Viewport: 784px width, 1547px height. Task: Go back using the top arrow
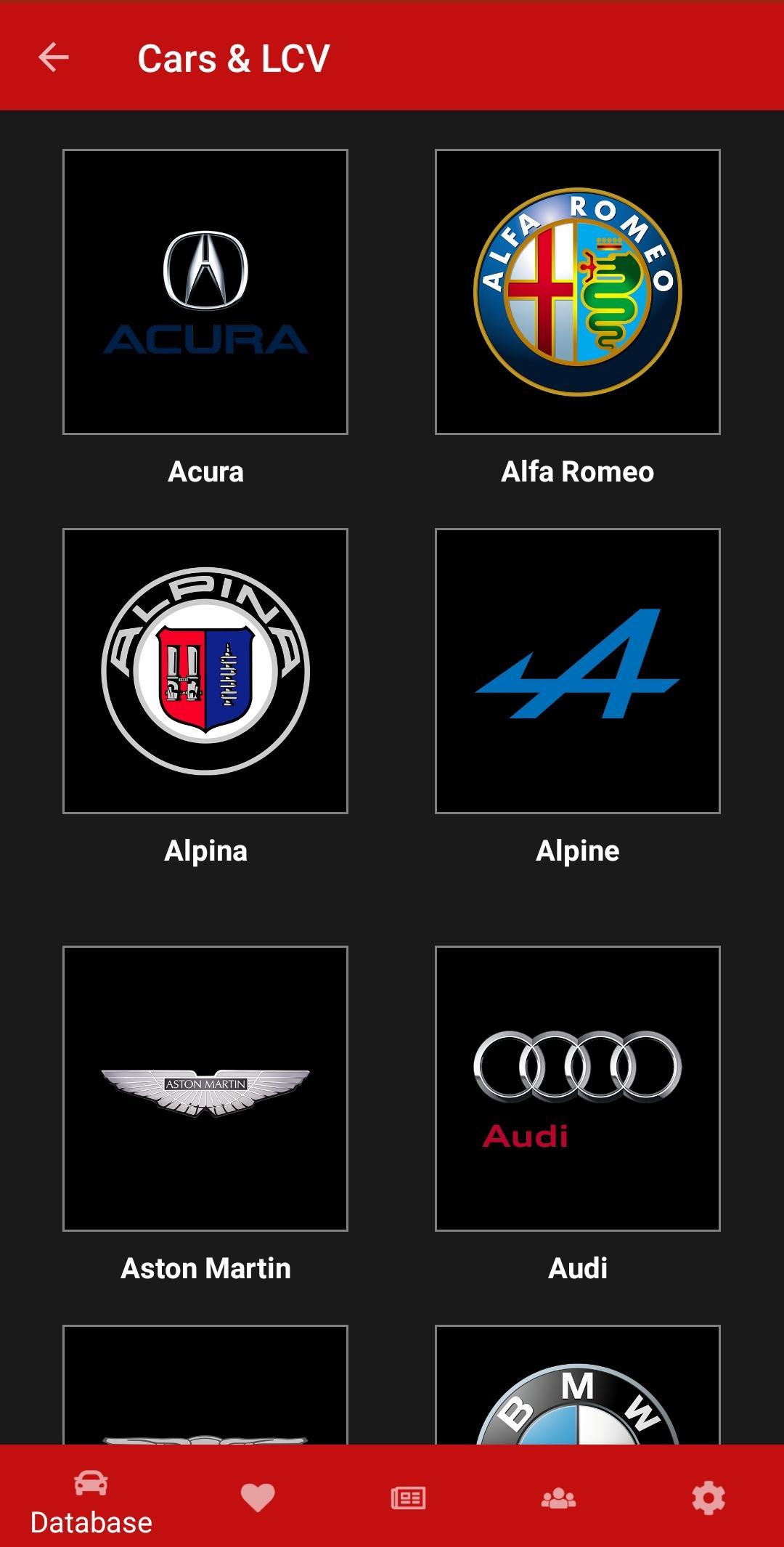[53, 57]
